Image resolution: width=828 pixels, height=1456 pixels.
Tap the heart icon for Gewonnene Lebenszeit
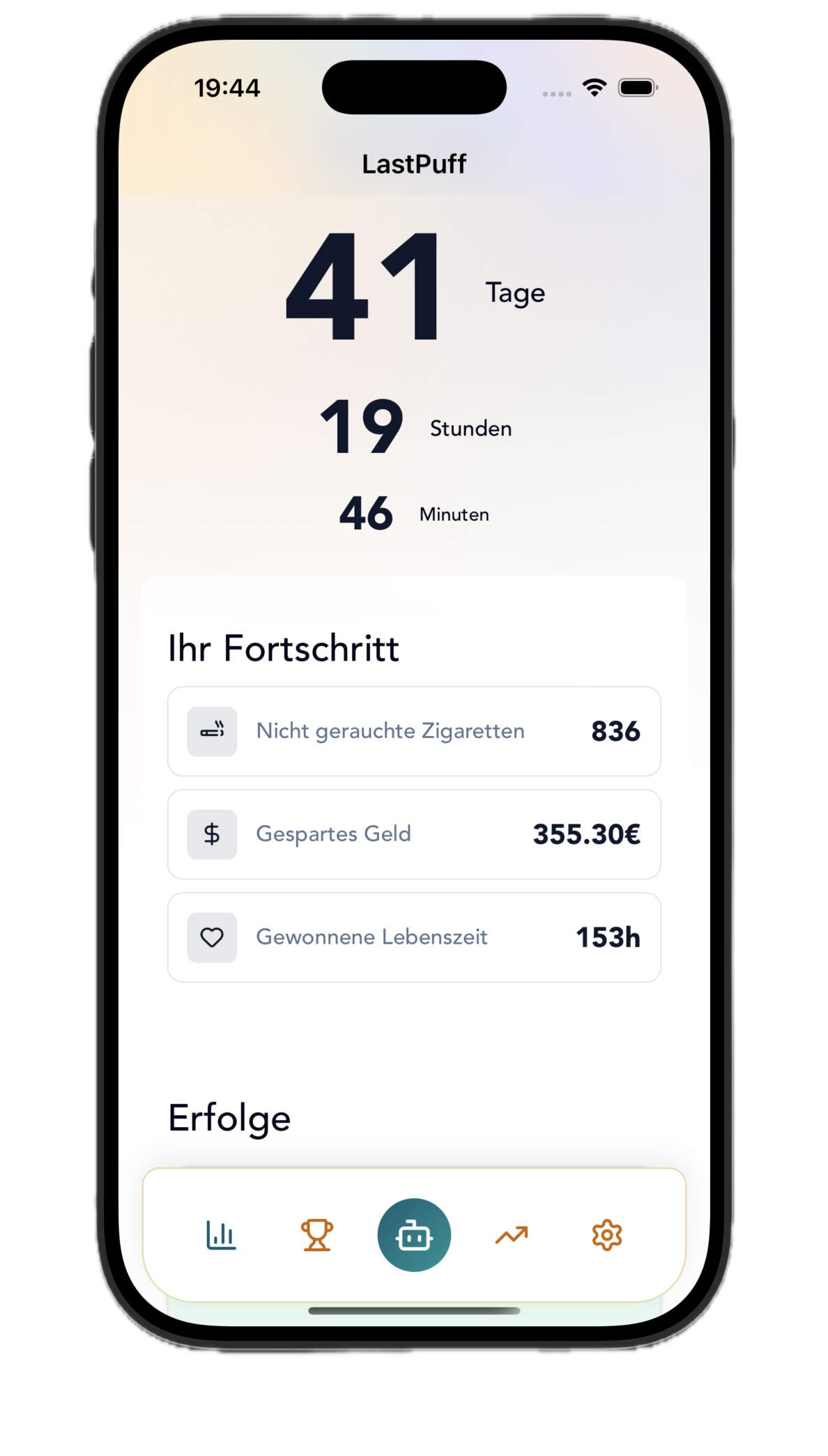(212, 937)
